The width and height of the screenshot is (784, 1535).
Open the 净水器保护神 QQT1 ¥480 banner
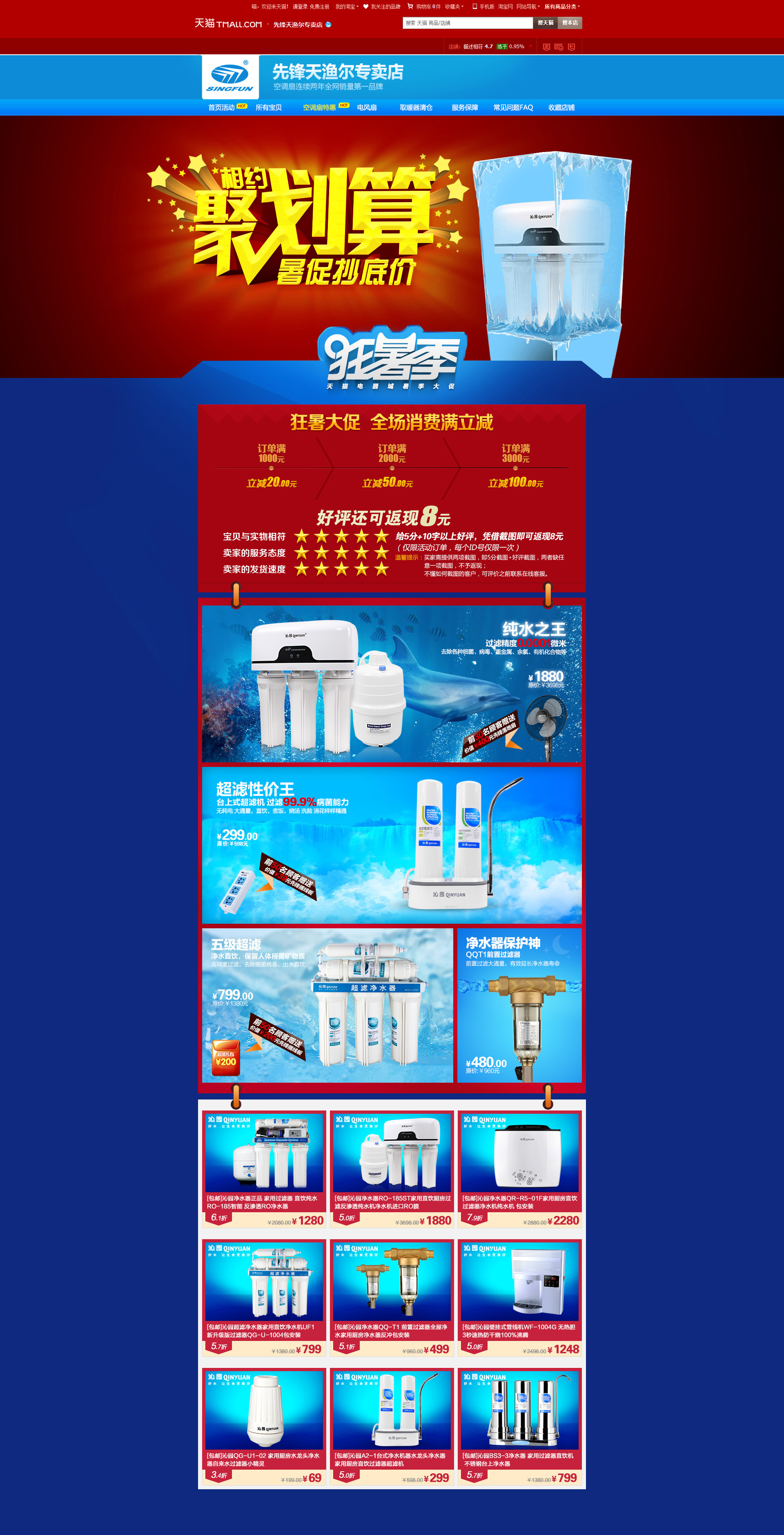[519, 1005]
